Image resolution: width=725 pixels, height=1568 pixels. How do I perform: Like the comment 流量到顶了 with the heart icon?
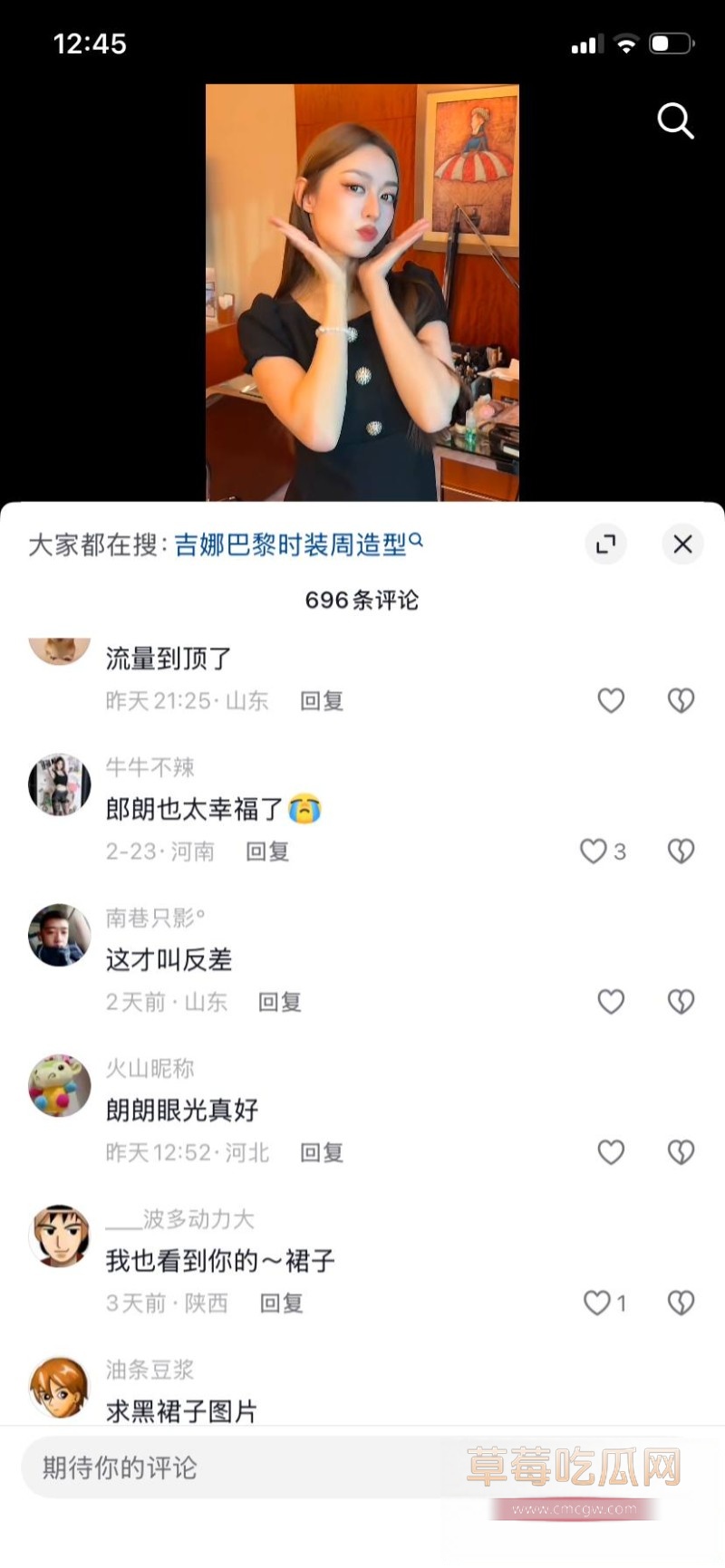(611, 700)
